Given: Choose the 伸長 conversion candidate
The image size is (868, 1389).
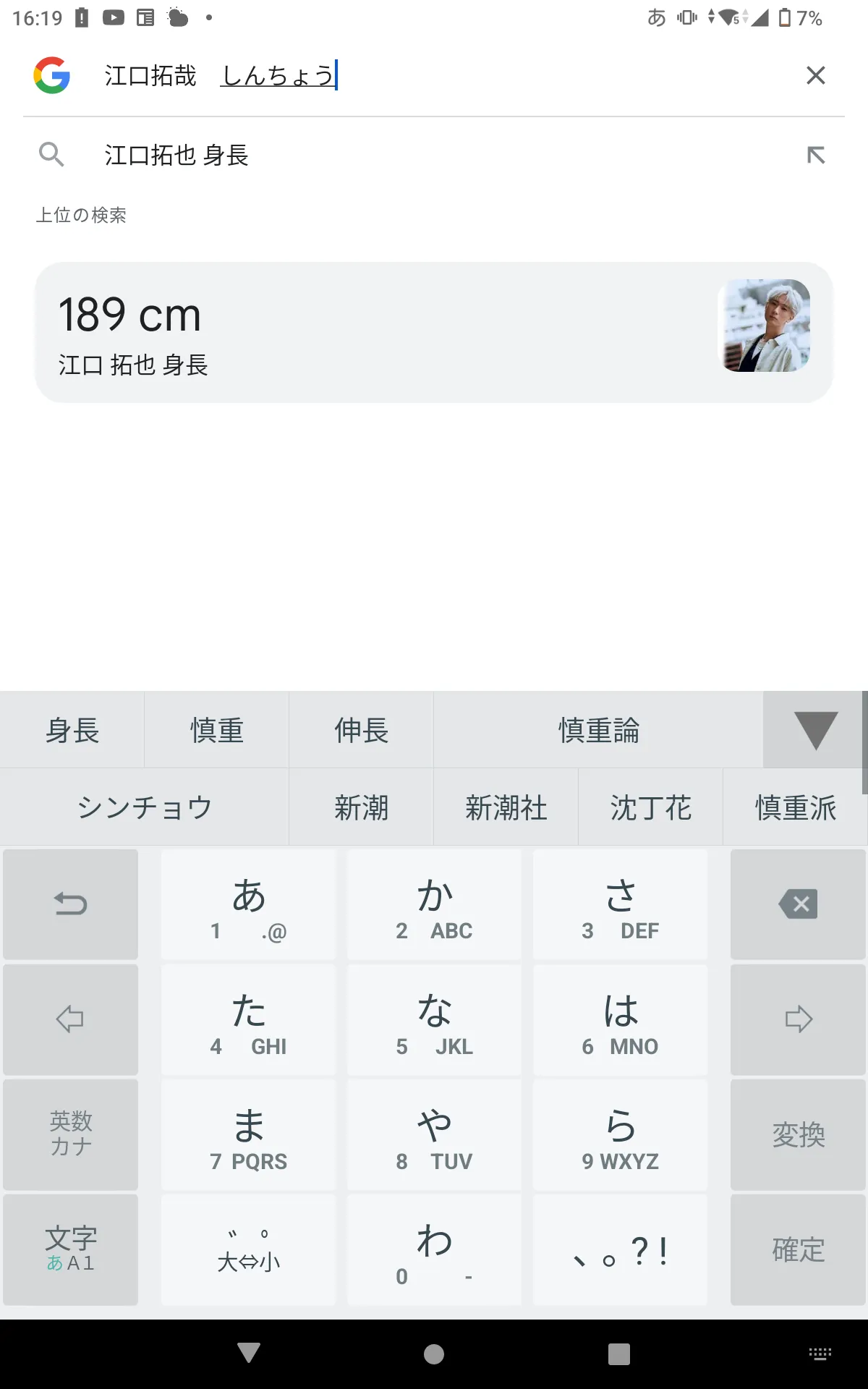Looking at the screenshot, I should (362, 730).
